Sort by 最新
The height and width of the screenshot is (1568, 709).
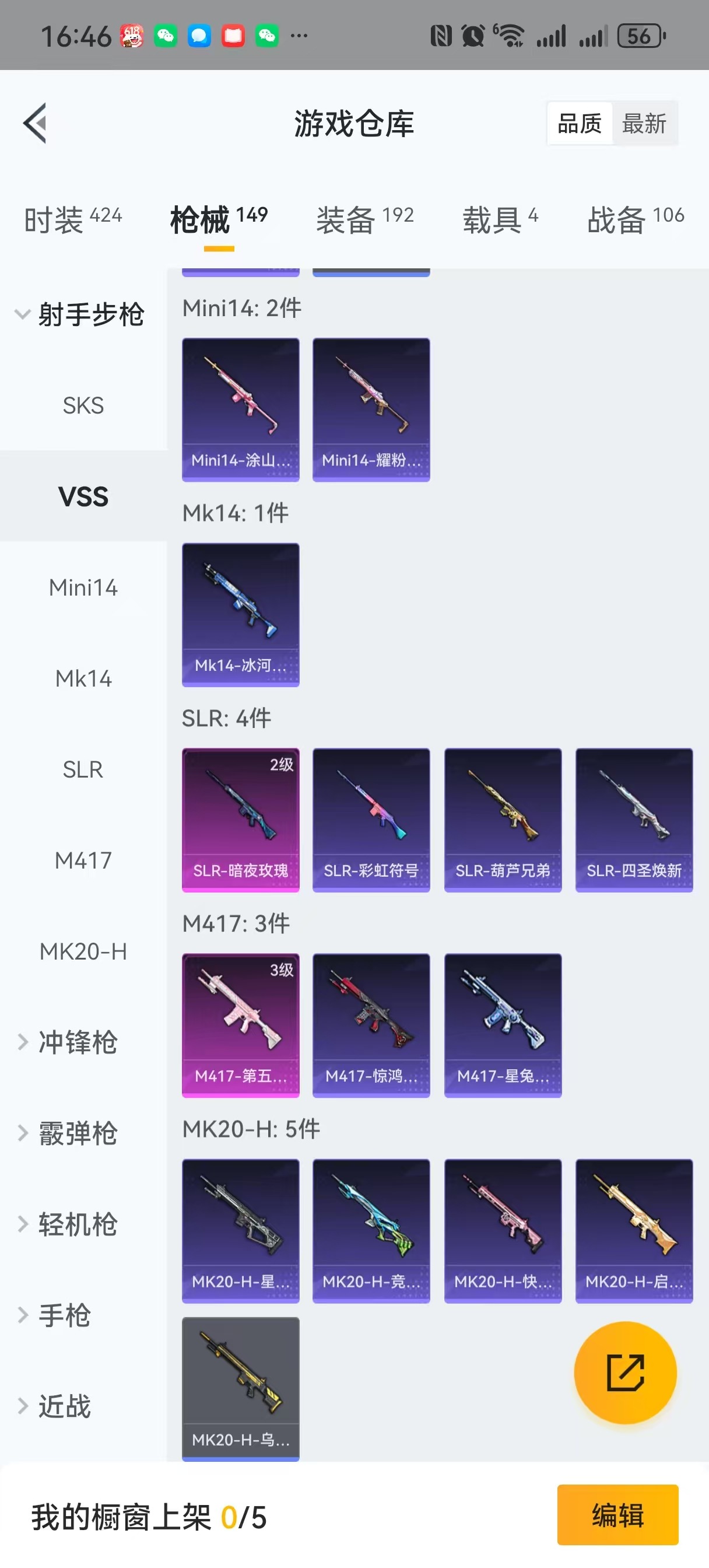click(644, 124)
